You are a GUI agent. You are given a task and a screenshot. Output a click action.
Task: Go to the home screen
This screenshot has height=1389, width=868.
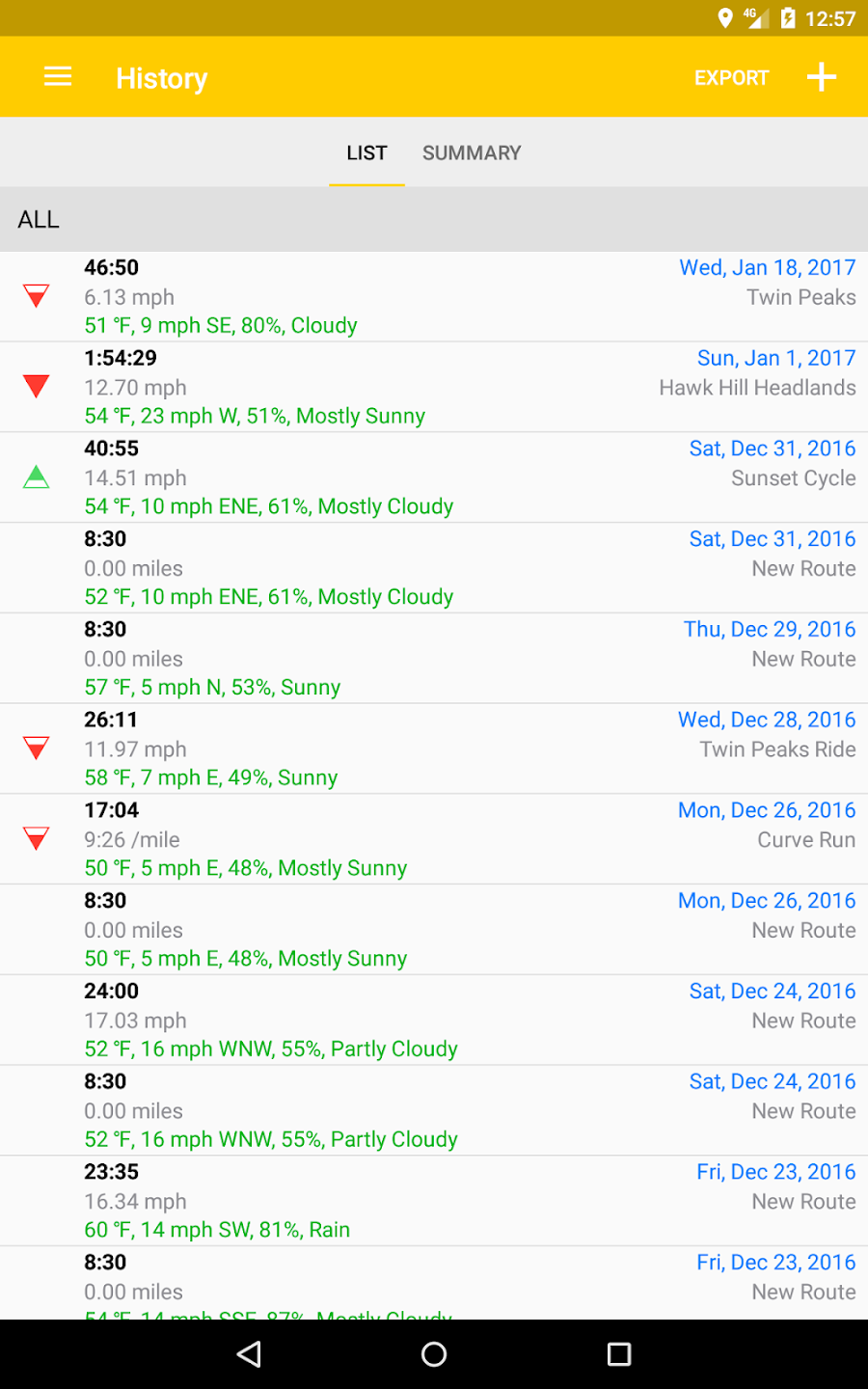(434, 1354)
